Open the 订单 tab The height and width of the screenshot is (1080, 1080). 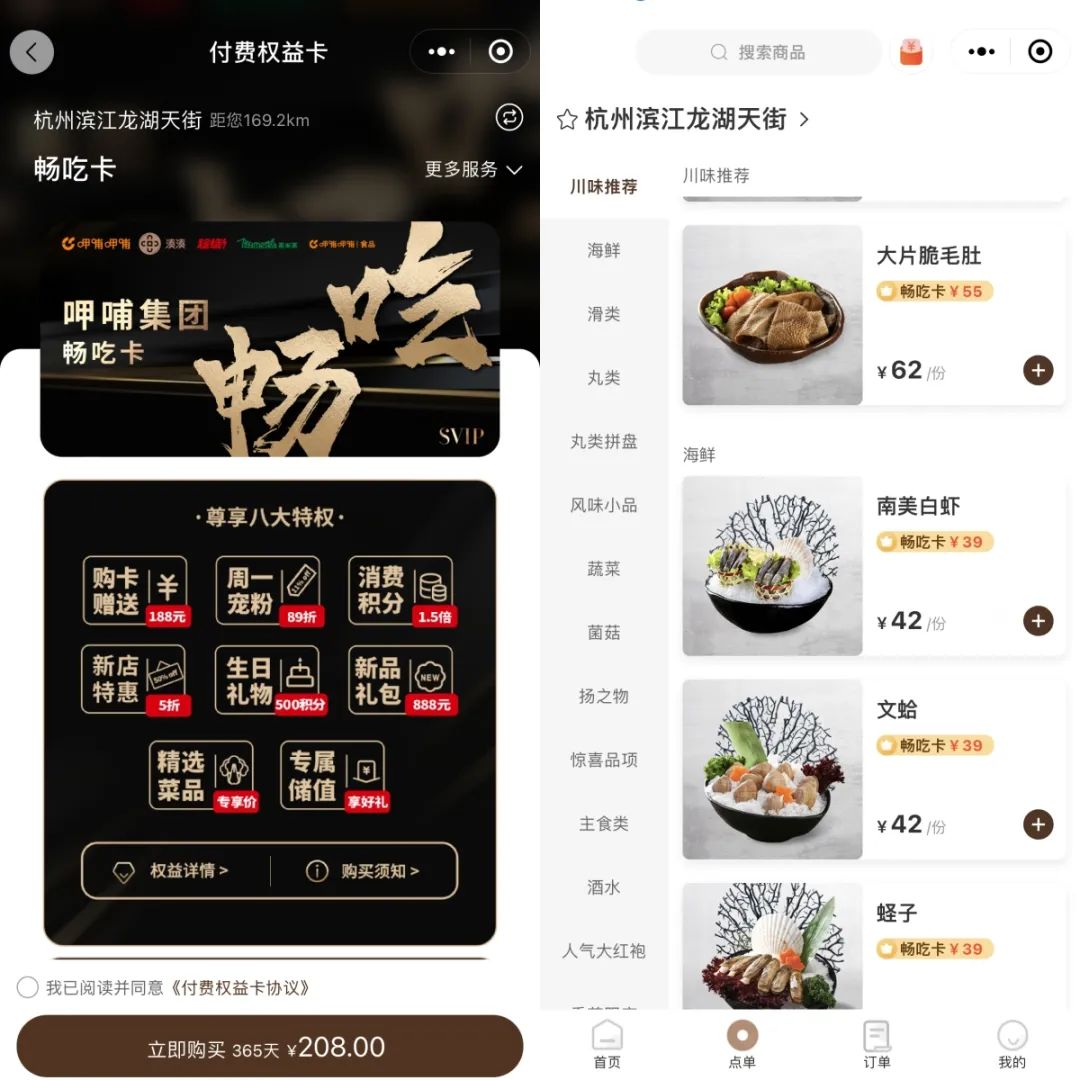tap(877, 1045)
